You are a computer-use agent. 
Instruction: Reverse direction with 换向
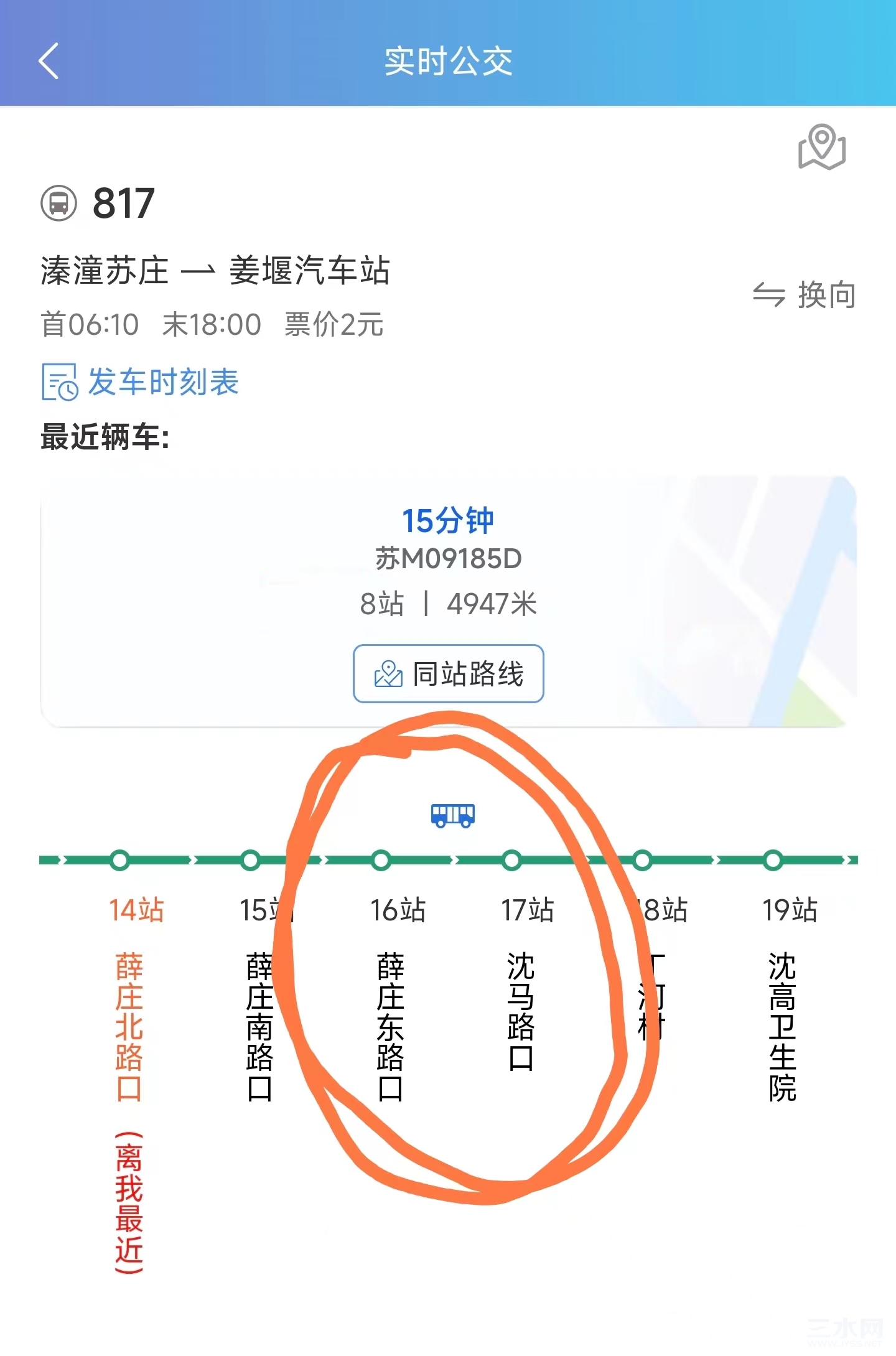click(805, 294)
